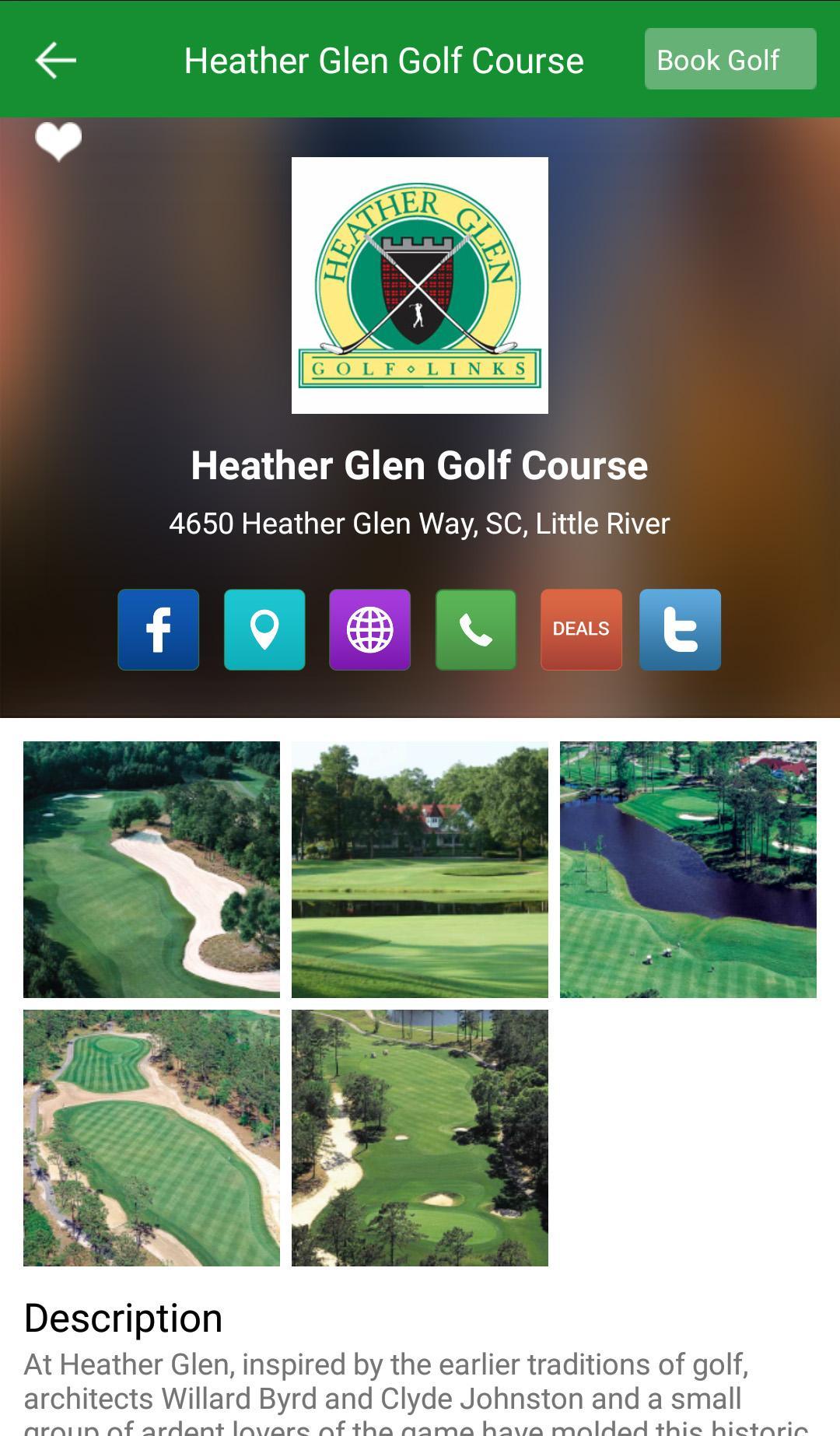Open the map location pin icon
The width and height of the screenshot is (840, 1436).
pos(264,629)
